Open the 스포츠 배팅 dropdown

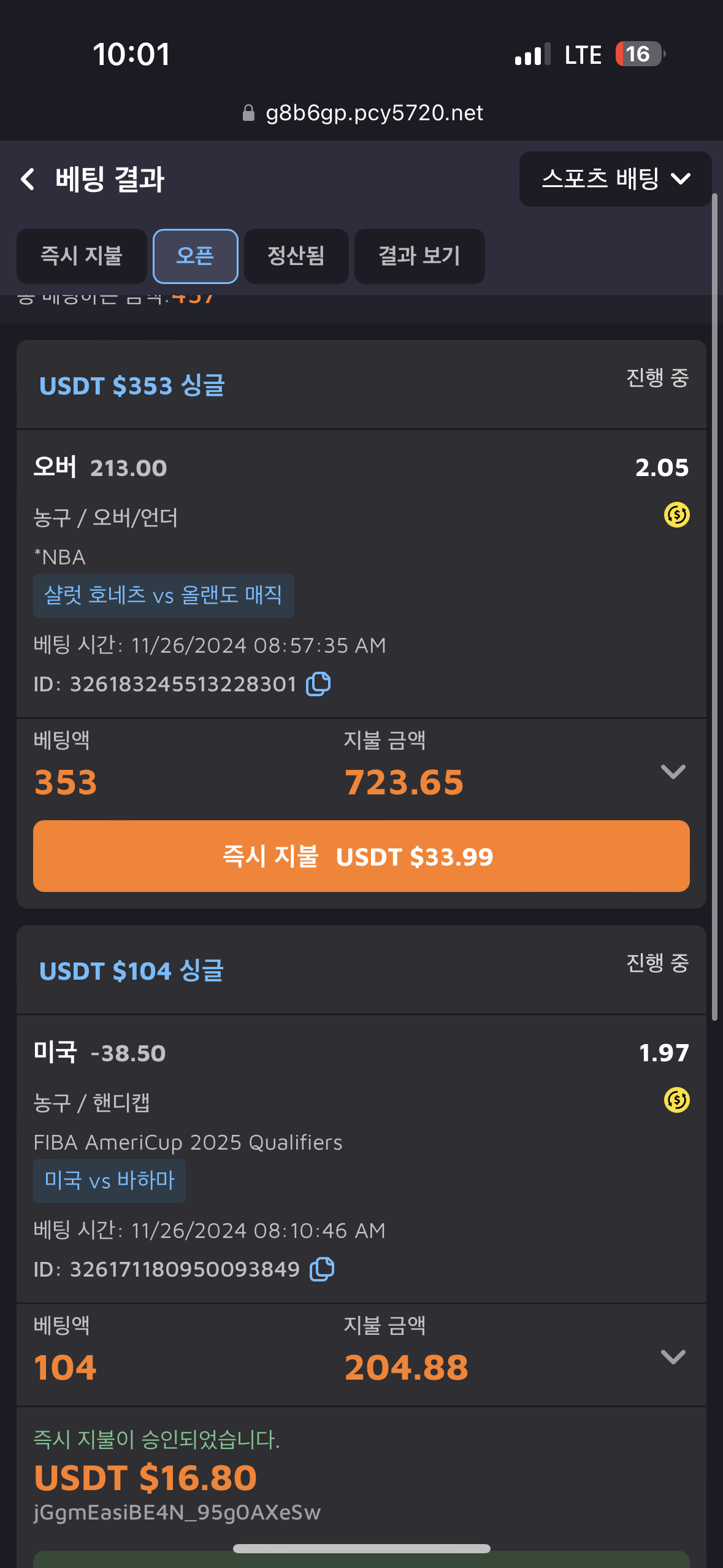coord(615,179)
